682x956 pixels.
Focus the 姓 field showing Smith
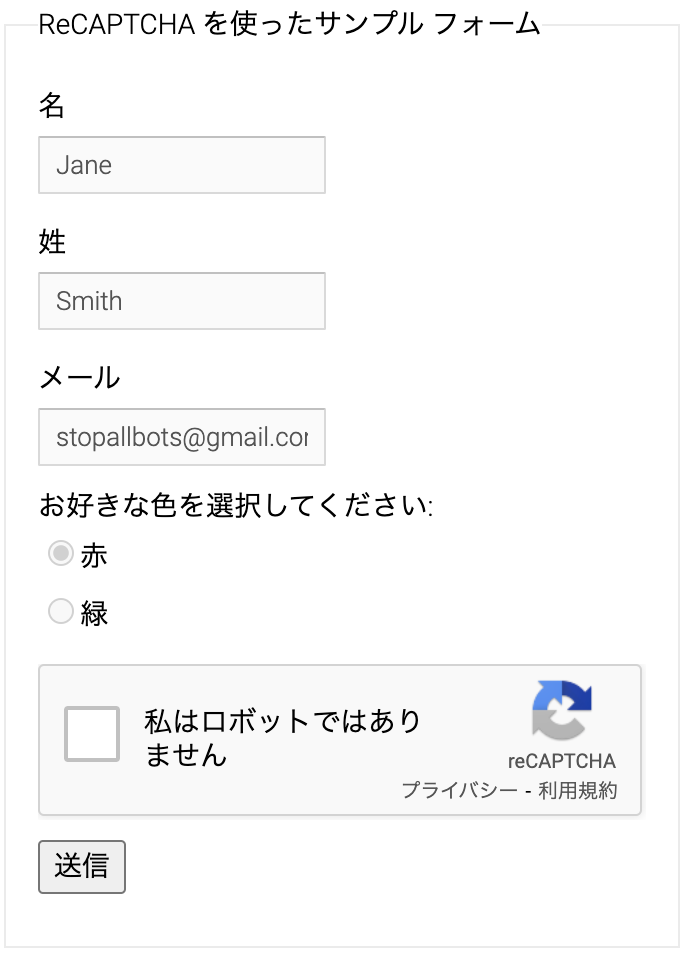pos(181,301)
